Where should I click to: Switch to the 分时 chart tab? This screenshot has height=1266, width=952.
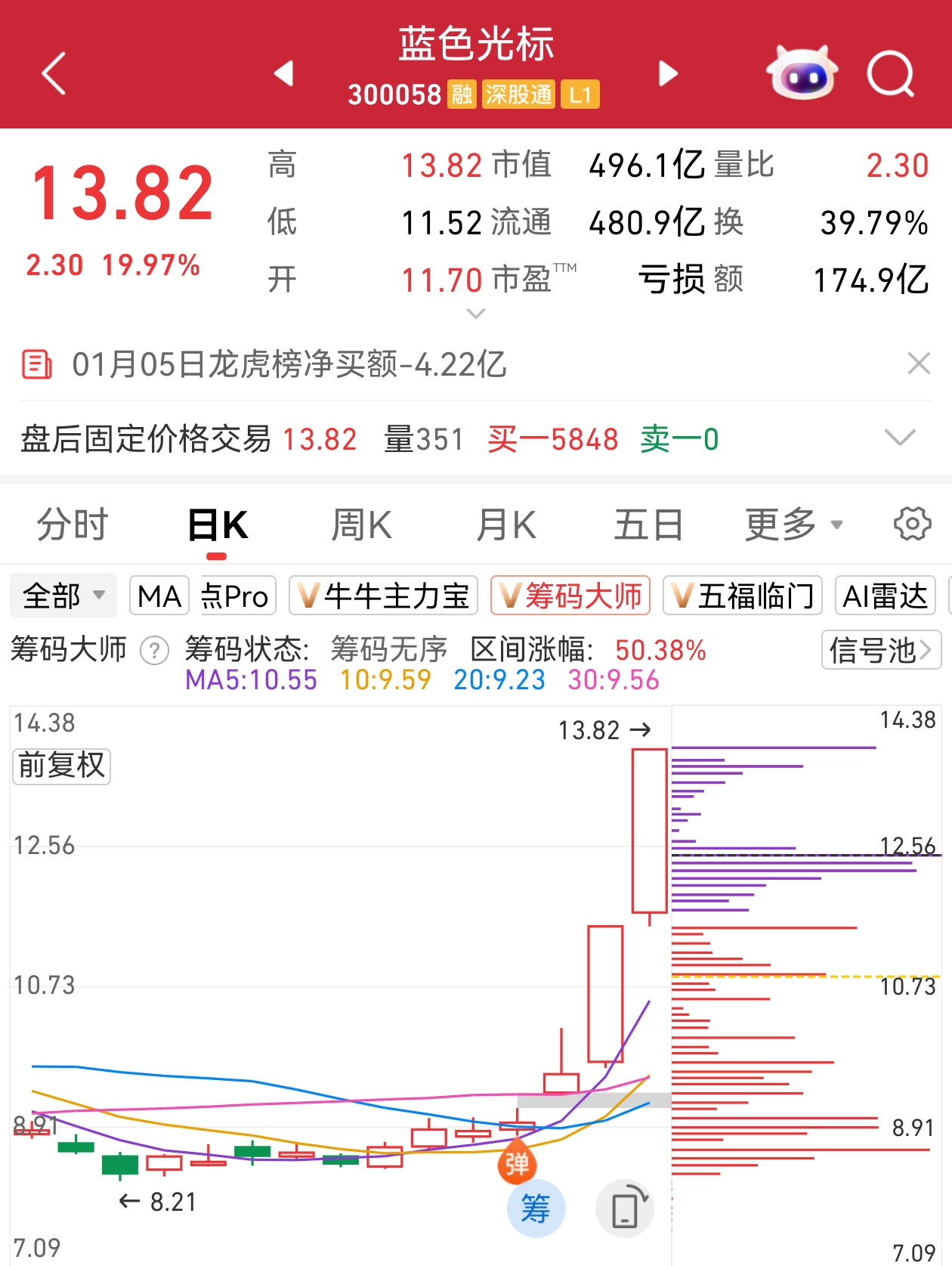pyautogui.click(x=73, y=525)
